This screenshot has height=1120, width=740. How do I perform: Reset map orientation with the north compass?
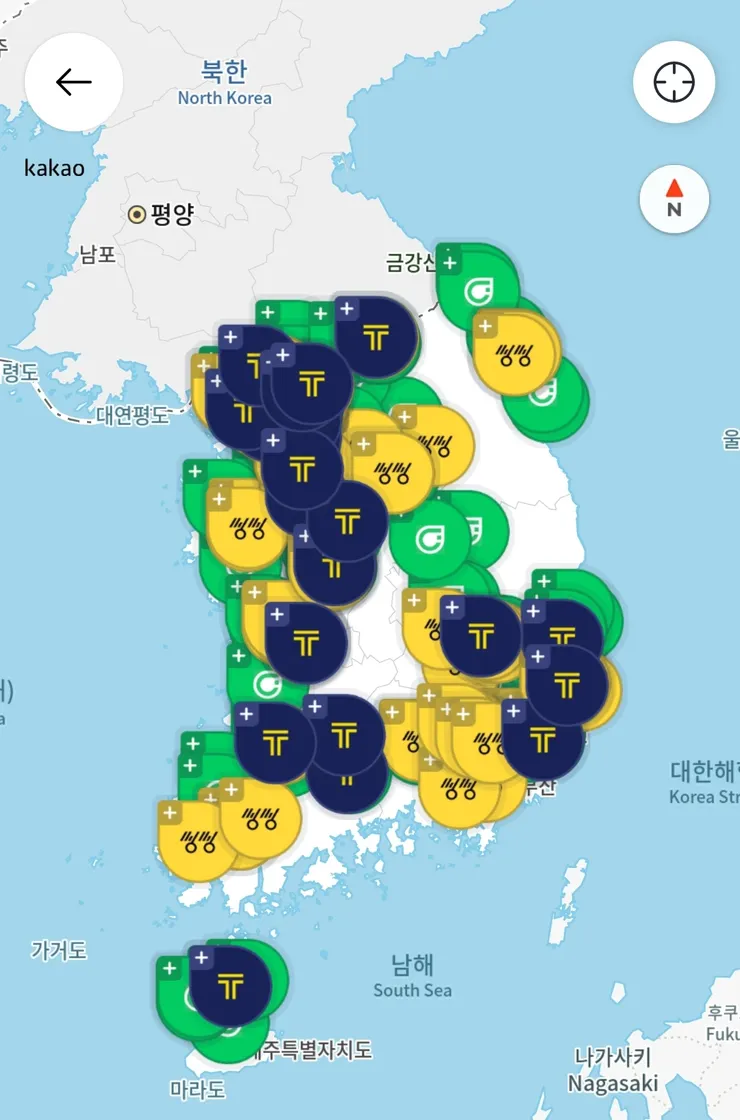[674, 200]
